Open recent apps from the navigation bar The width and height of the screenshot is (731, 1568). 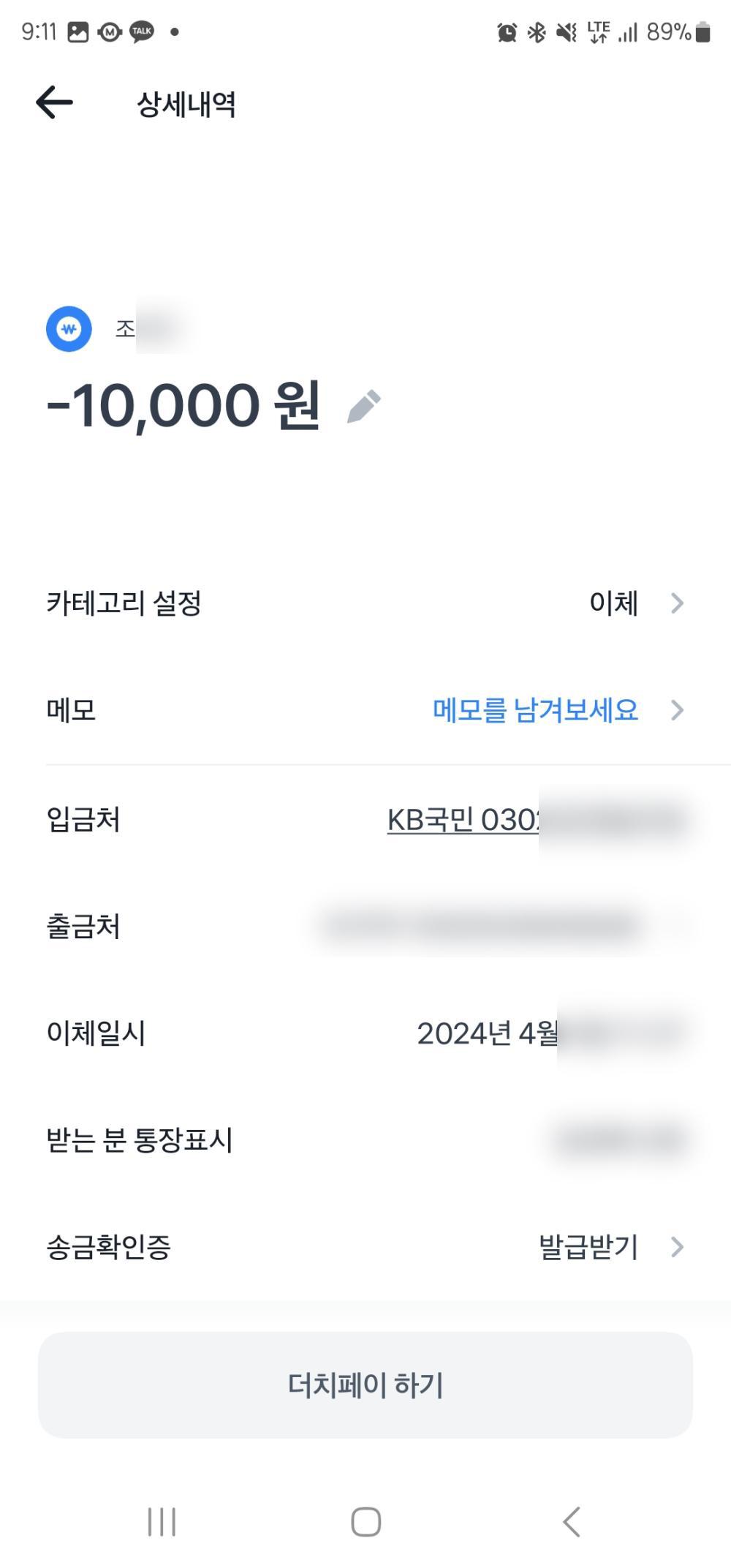[162, 1522]
